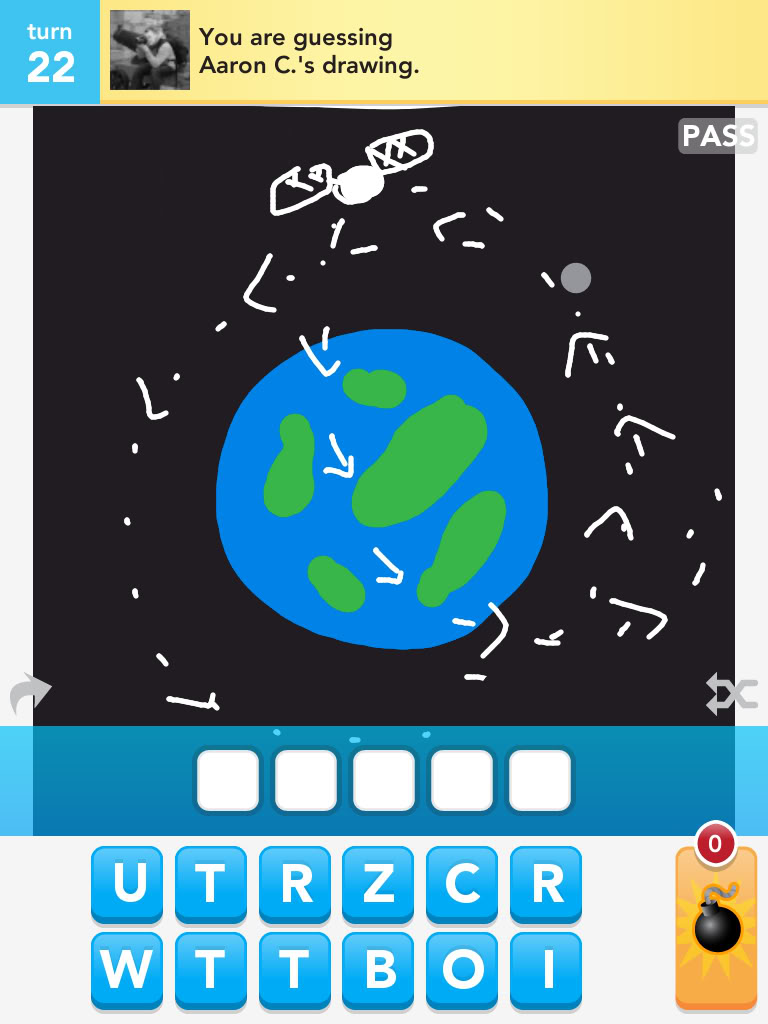Open the share arrow icon
Image resolution: width=768 pixels, height=1024 pixels.
point(30,693)
